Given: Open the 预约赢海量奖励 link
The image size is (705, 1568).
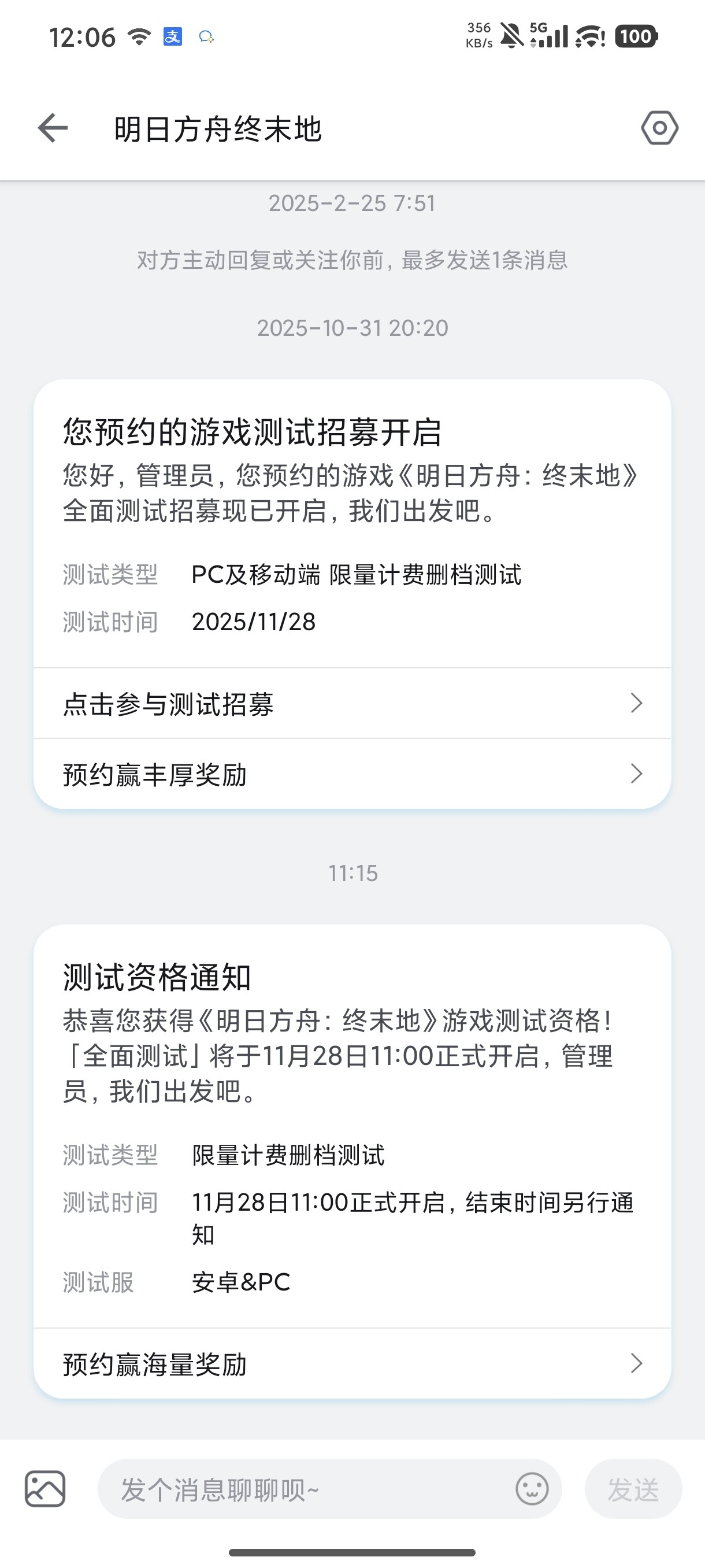Looking at the screenshot, I should pos(154,1363).
